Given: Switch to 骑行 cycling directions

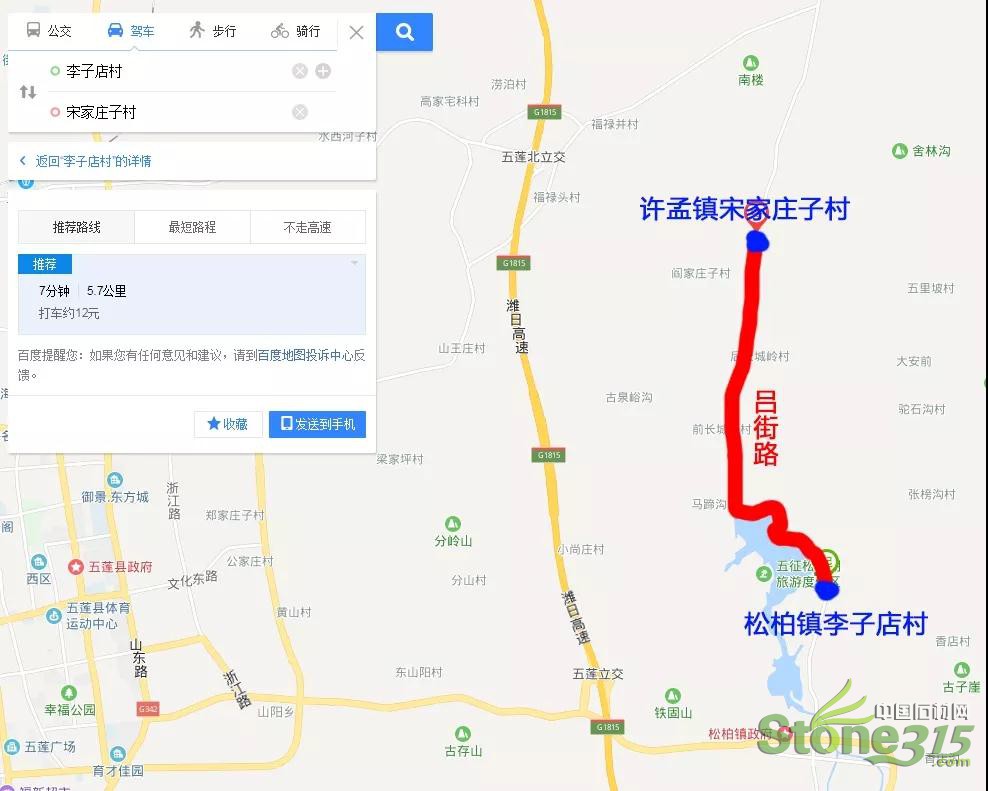Looking at the screenshot, I should (x=296, y=30).
